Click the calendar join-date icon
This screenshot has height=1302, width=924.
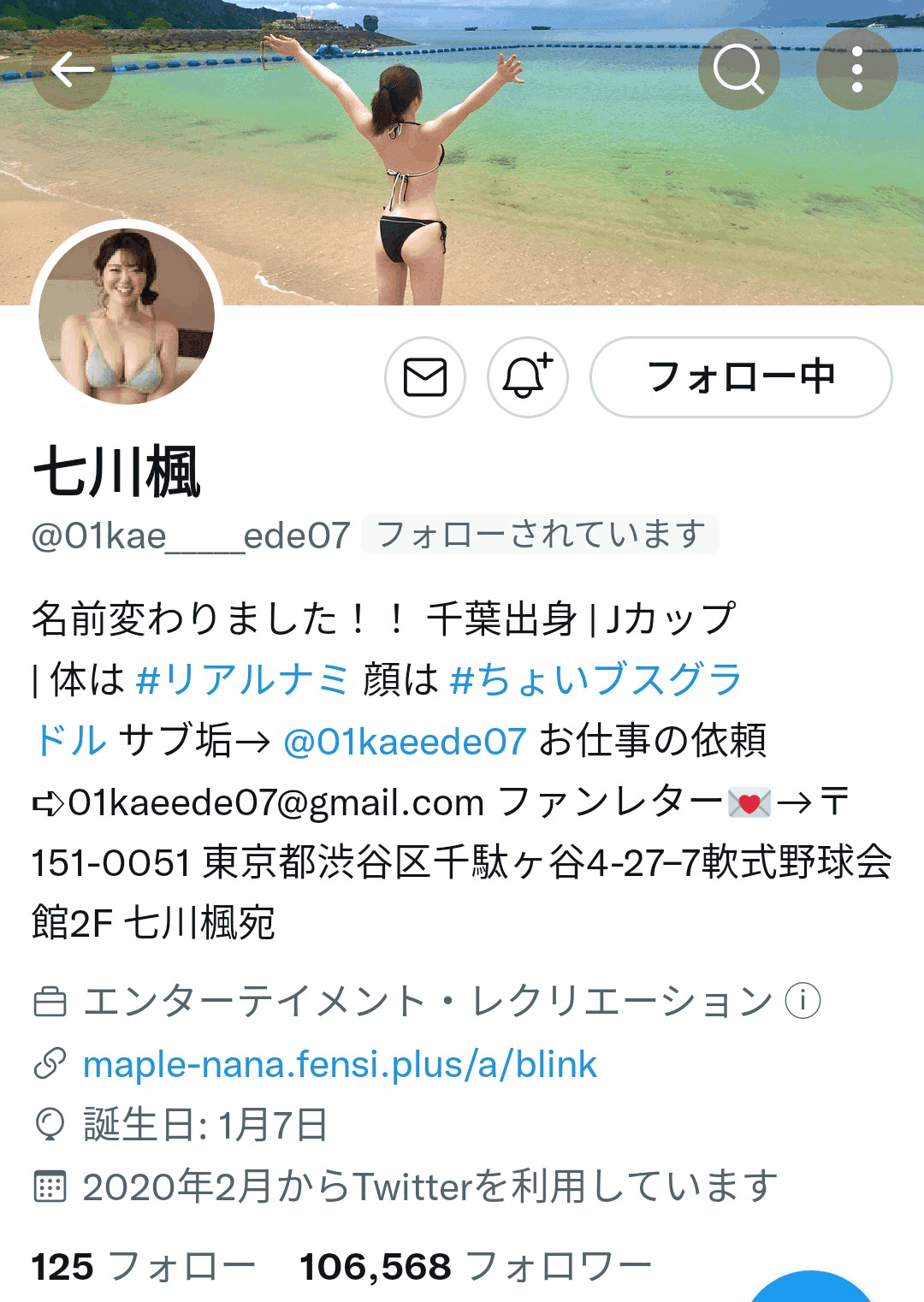click(51, 1186)
